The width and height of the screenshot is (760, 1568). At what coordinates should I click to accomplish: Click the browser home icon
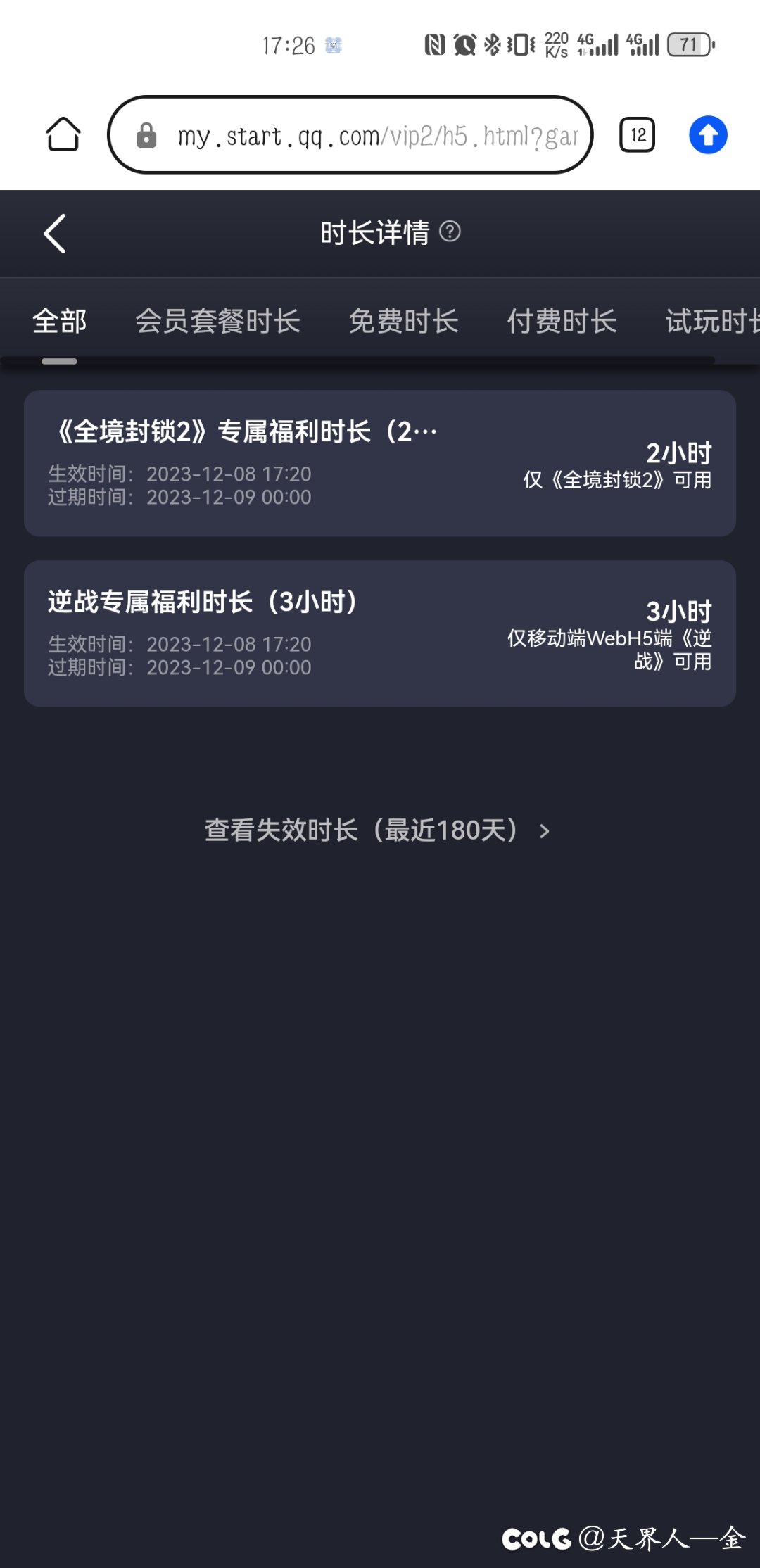[x=62, y=135]
